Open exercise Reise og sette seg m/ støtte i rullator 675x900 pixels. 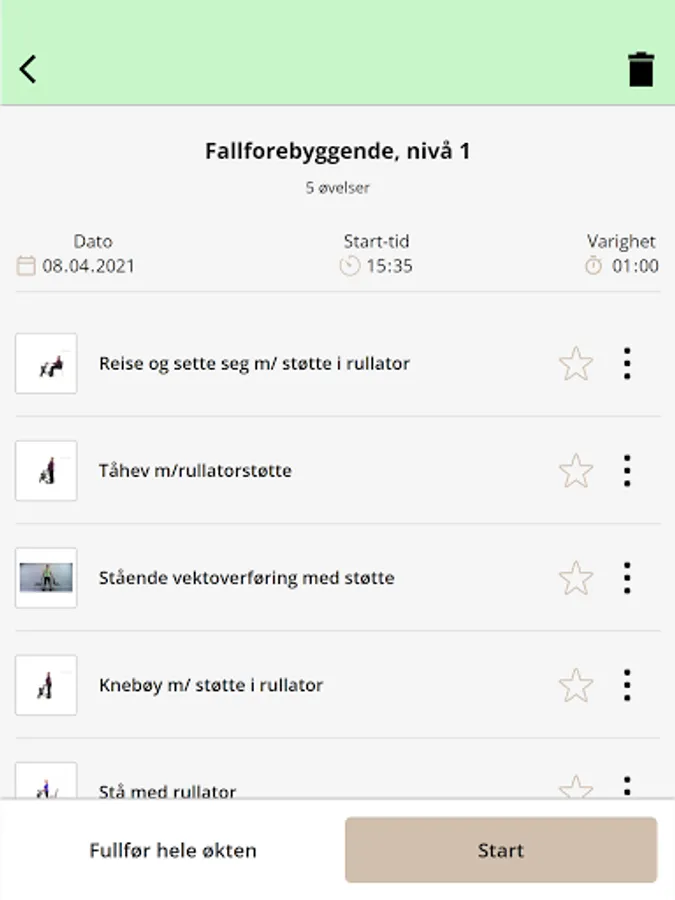(254, 364)
